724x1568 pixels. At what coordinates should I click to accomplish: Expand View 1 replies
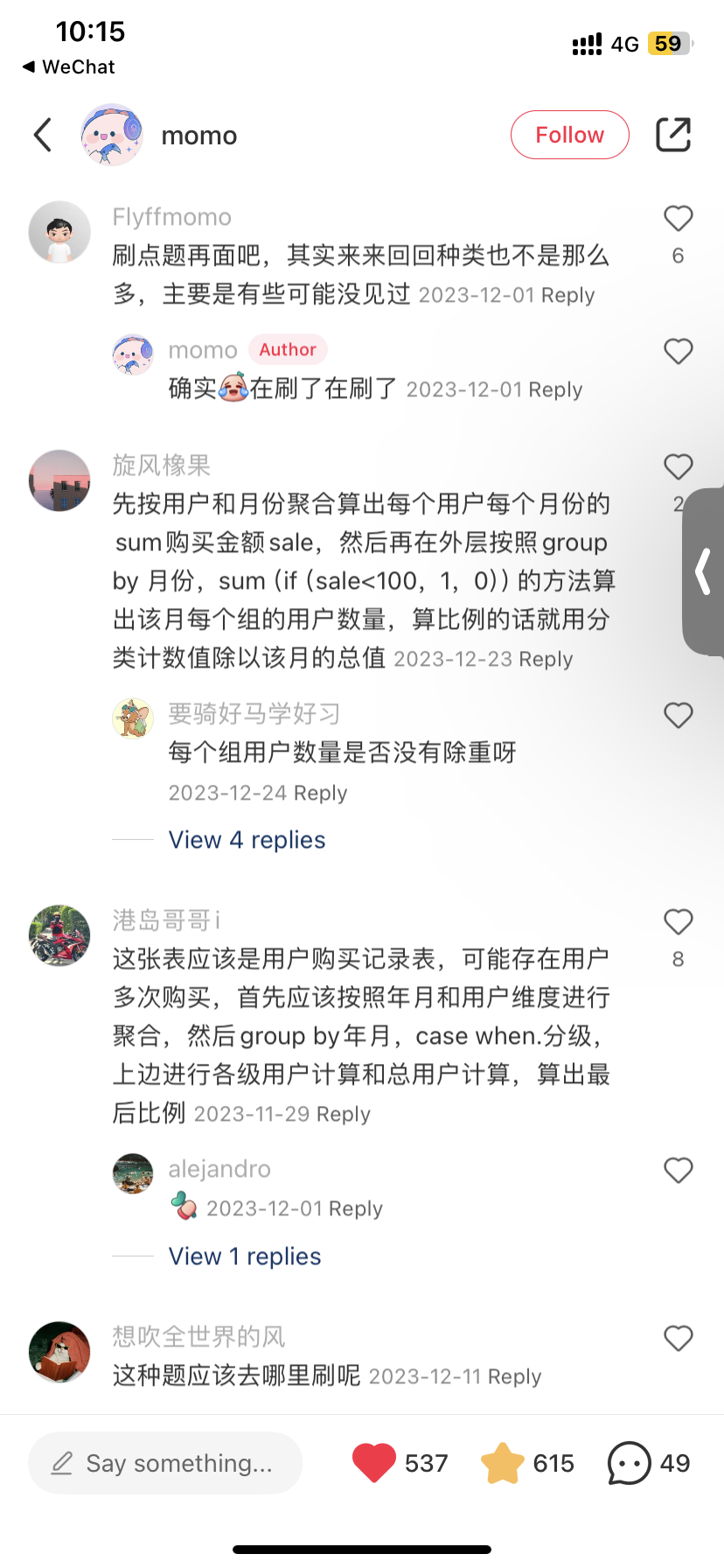(245, 1256)
